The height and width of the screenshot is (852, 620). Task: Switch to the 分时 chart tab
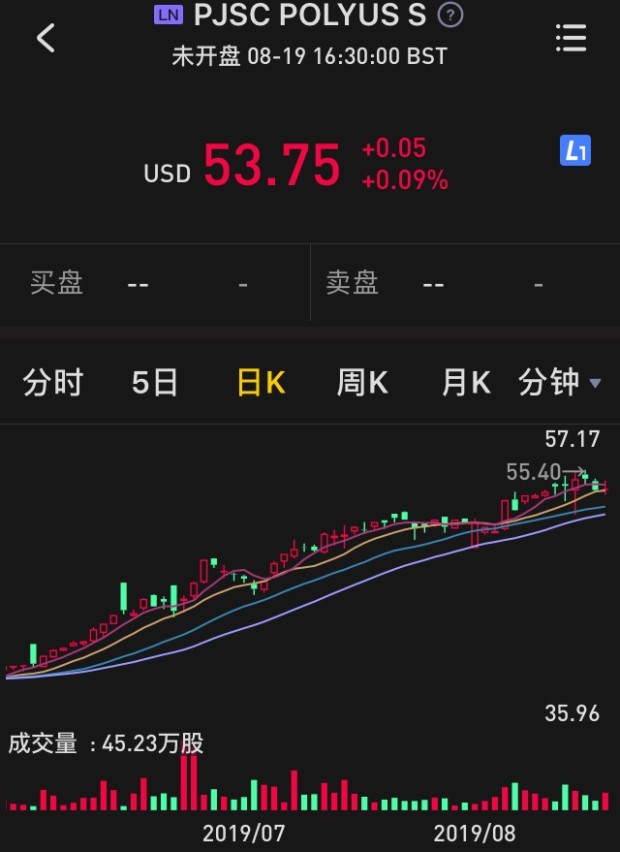point(53,382)
